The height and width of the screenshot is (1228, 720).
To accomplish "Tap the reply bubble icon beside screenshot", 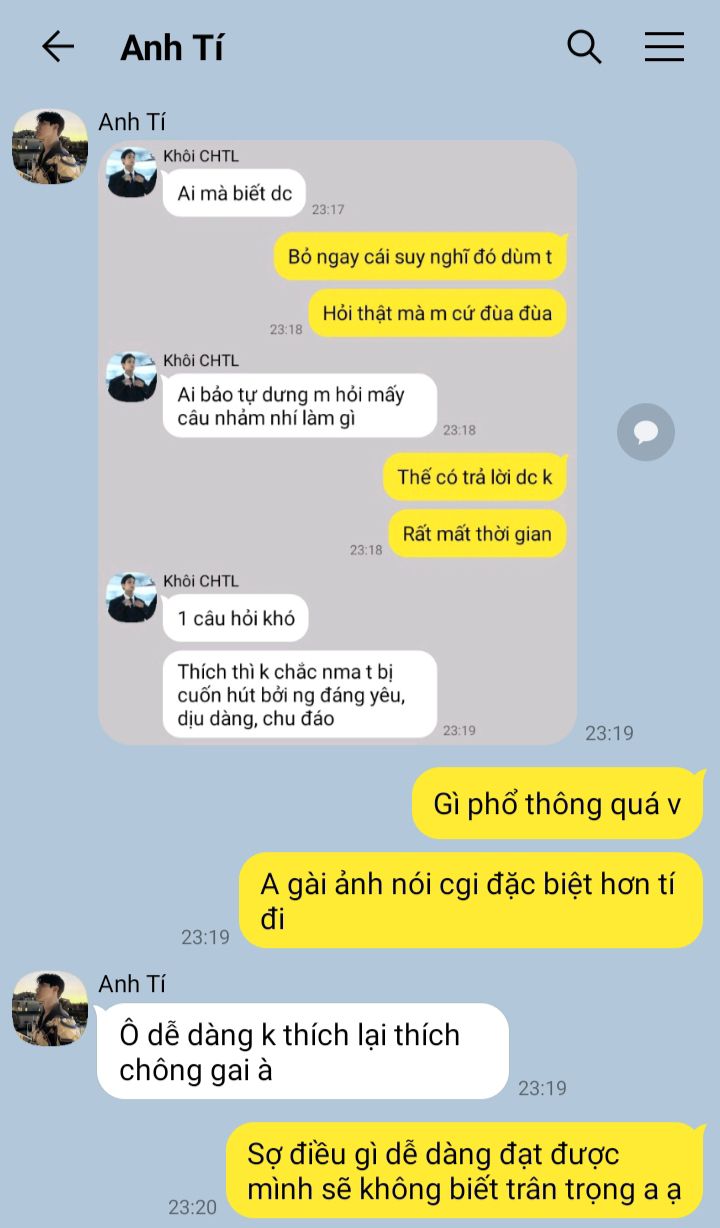I will tap(646, 432).
